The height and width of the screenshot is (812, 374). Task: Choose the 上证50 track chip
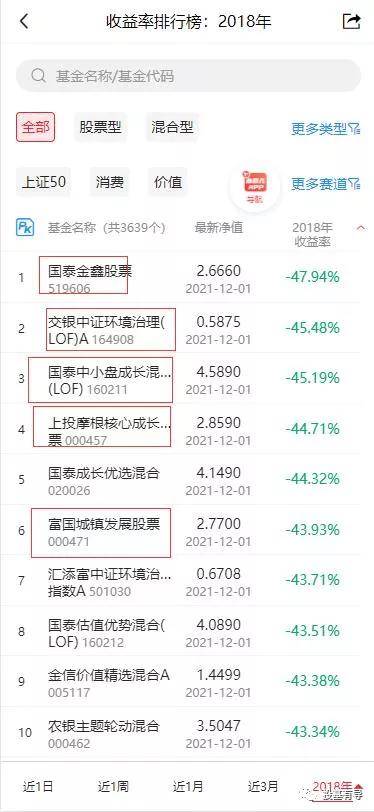click(x=44, y=182)
